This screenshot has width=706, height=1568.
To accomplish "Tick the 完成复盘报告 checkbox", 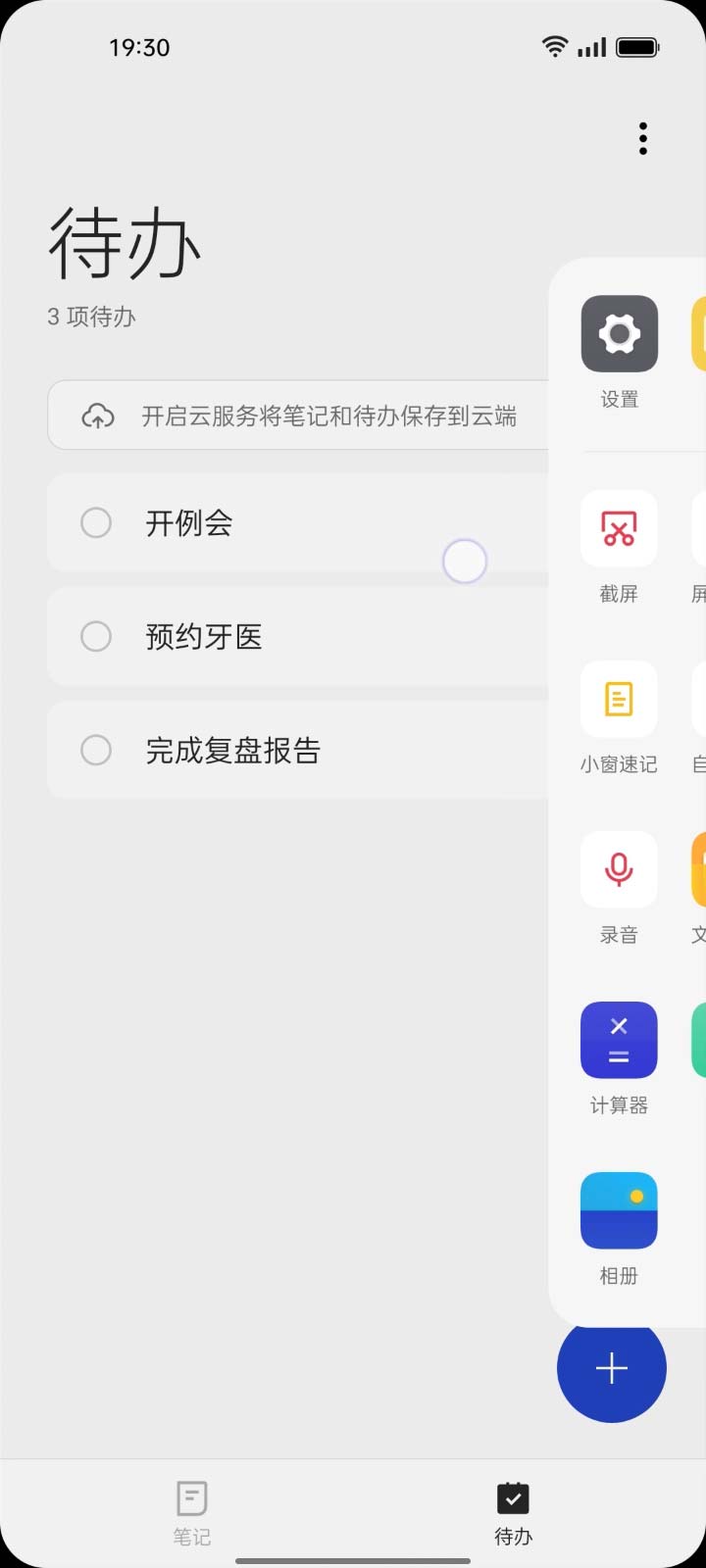I will [x=96, y=751].
